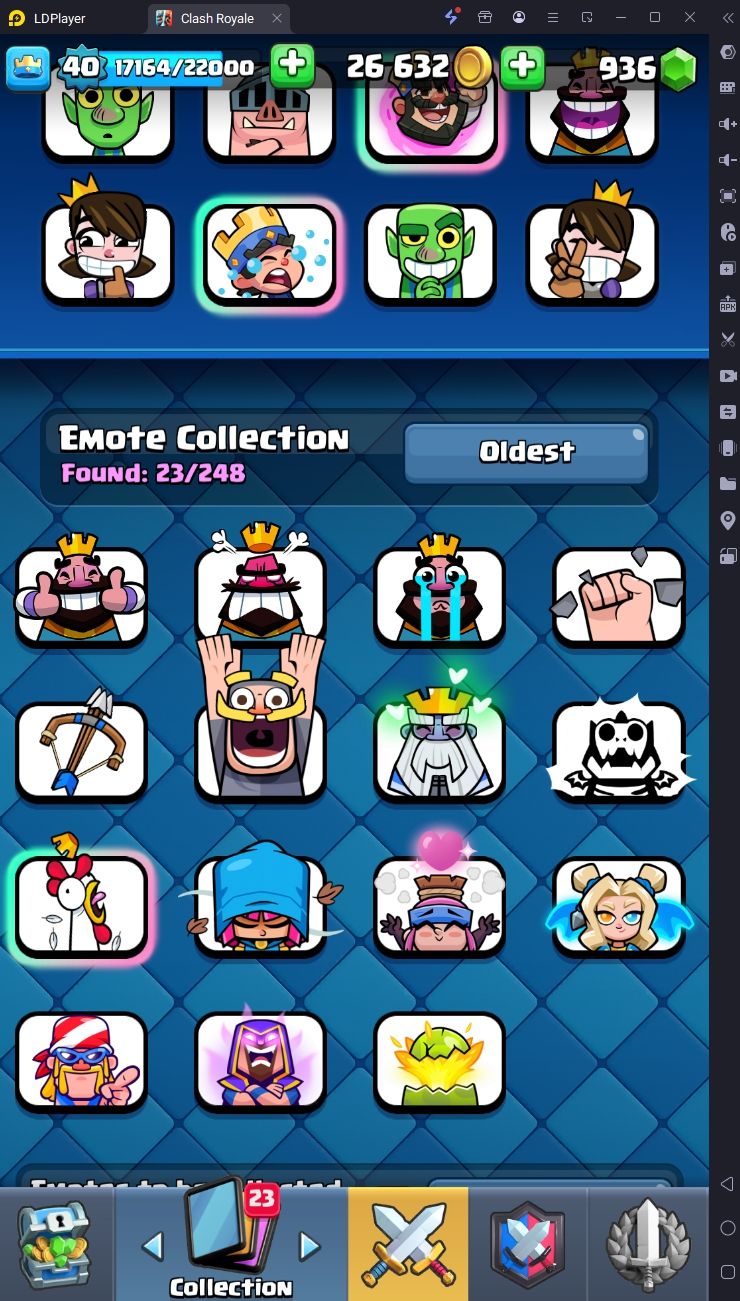This screenshot has height=1301, width=740.
Task: Select the purple angry wizard emote
Action: point(260,1060)
